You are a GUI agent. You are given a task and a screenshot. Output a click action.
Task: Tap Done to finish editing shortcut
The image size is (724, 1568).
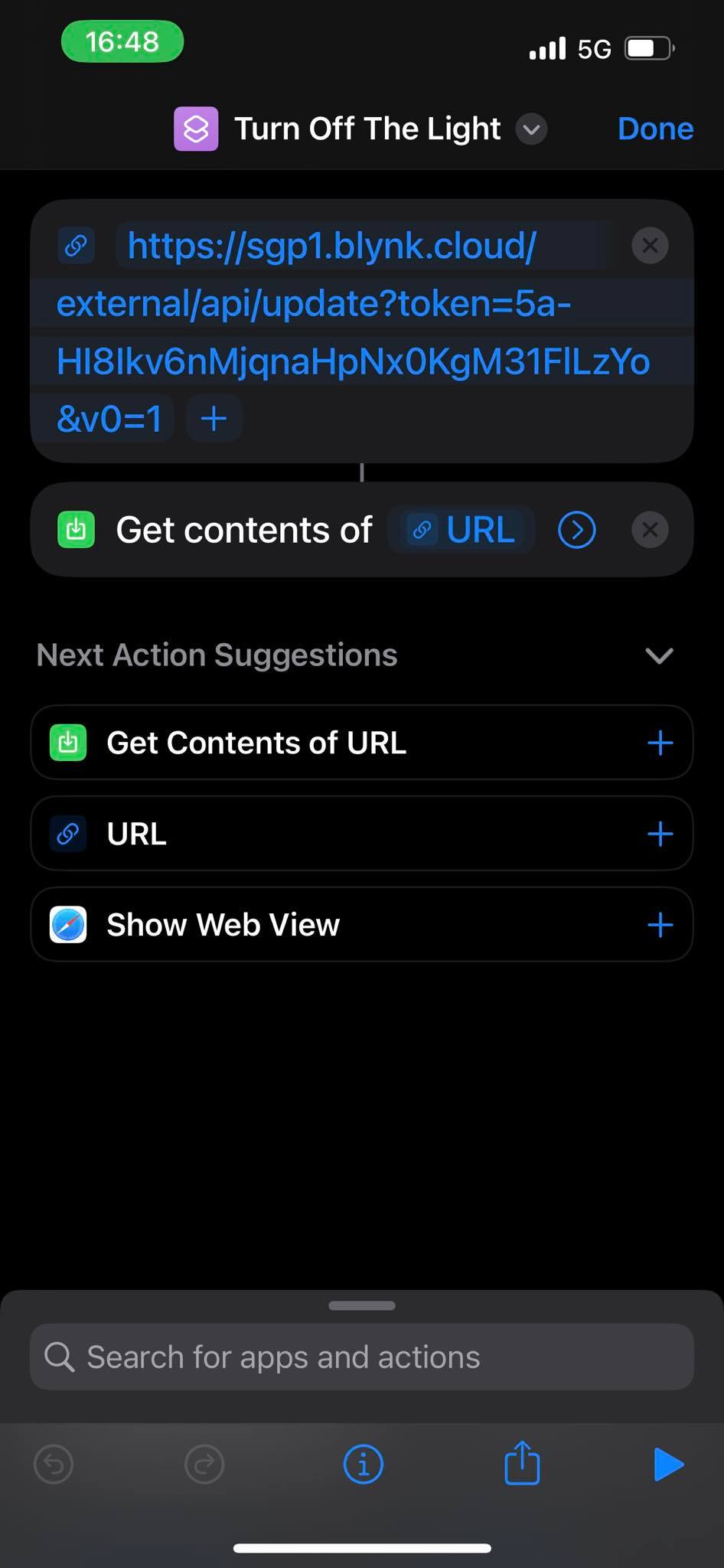(655, 129)
